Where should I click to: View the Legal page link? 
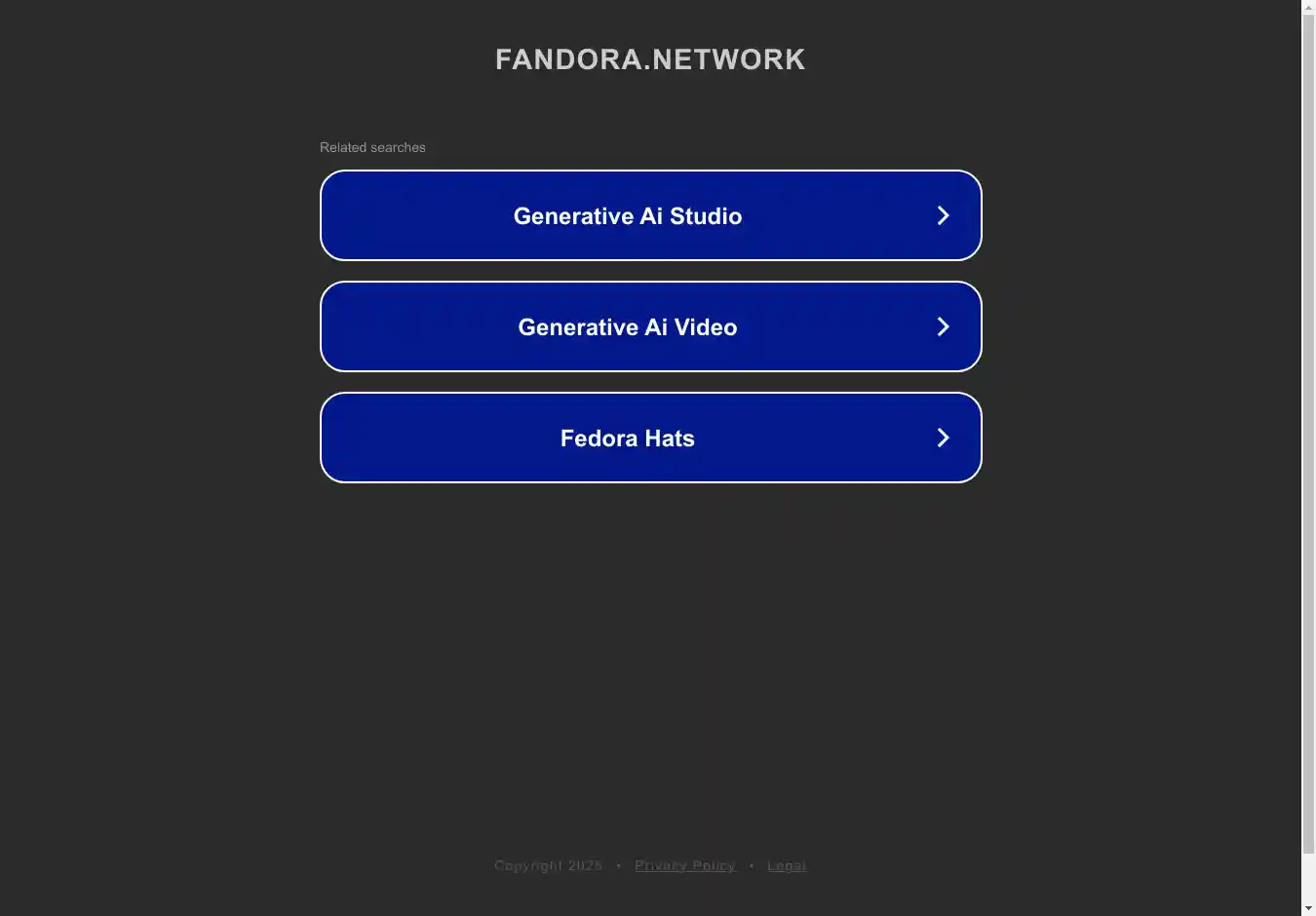pos(786,865)
